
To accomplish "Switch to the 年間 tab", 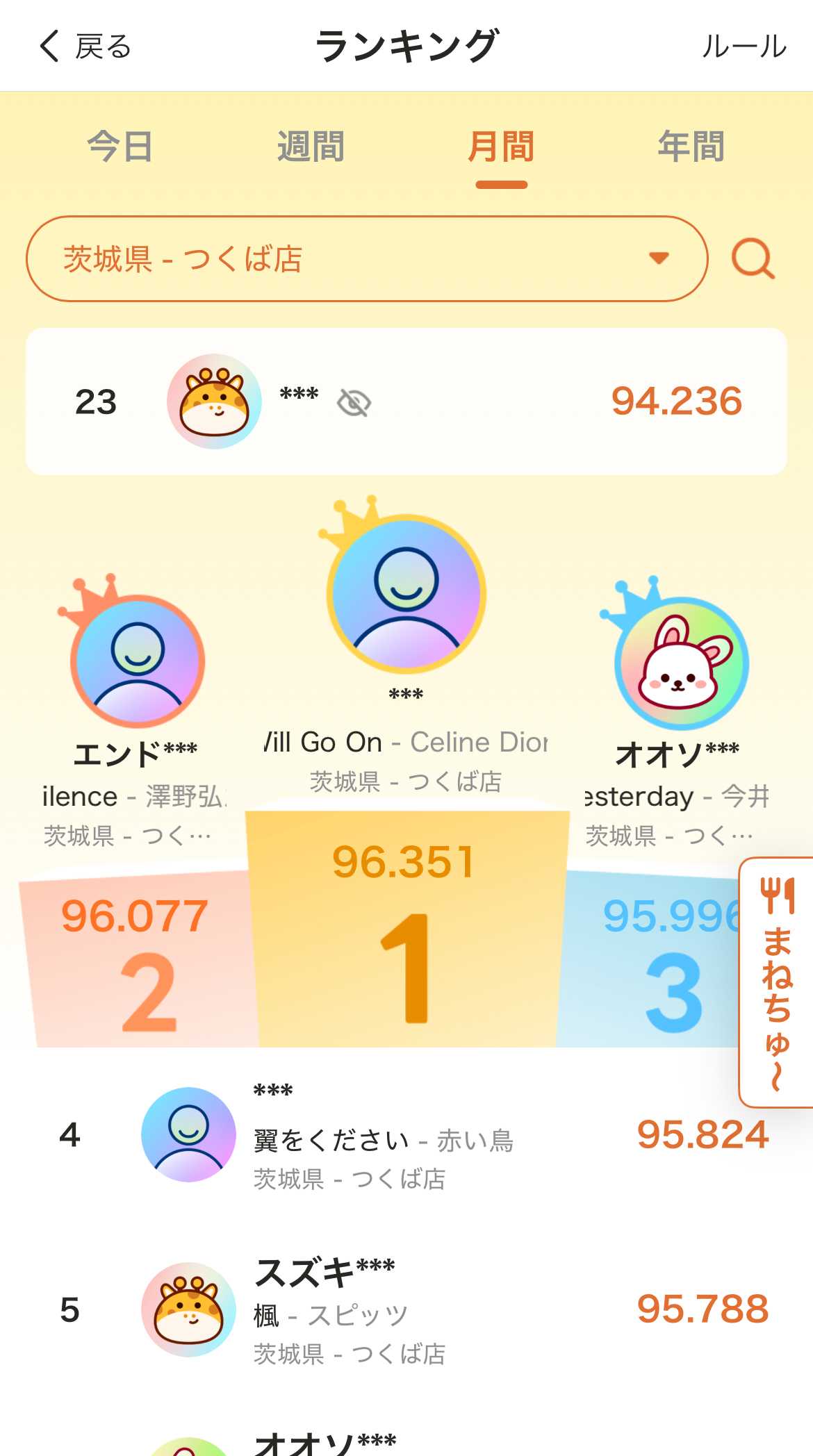I will tap(691, 147).
